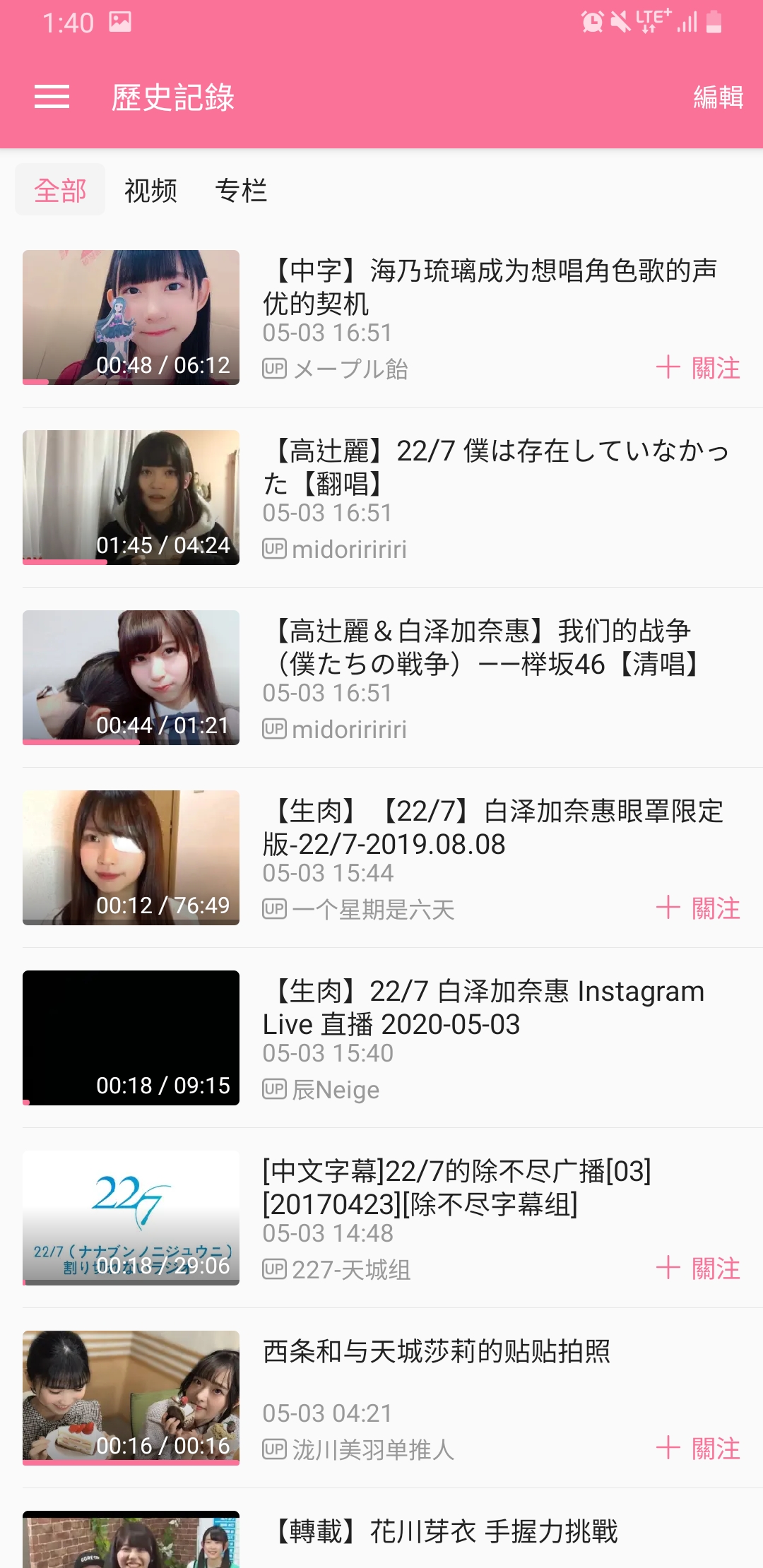The width and height of the screenshot is (763, 1568).
Task: Follow uploader 227-天城组
Action: tap(698, 1269)
